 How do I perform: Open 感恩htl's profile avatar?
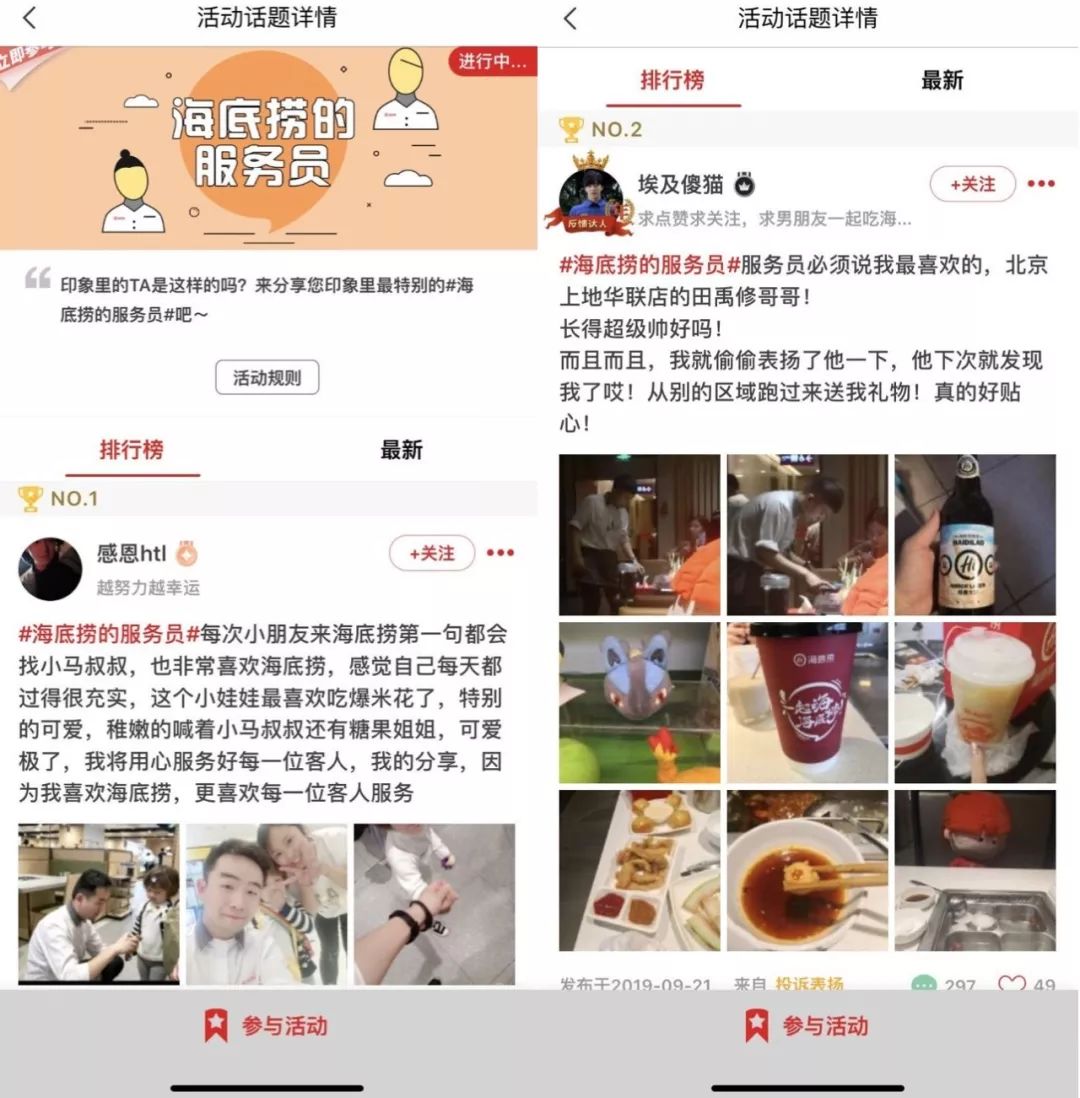click(50, 569)
